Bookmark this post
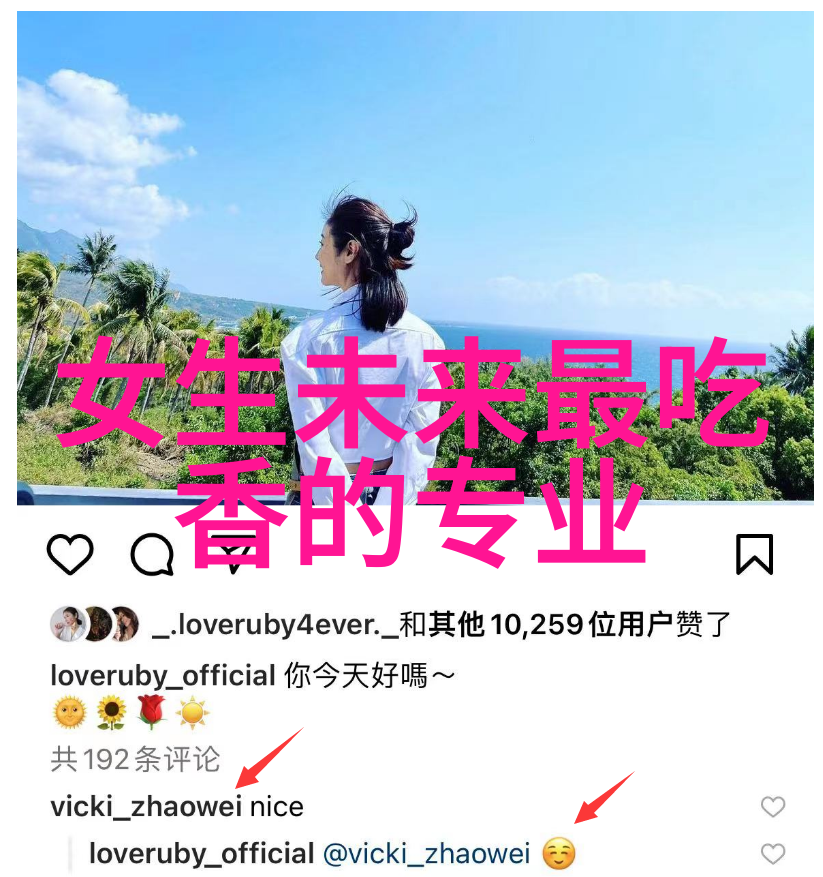This screenshot has width=823, height=877. [x=754, y=554]
